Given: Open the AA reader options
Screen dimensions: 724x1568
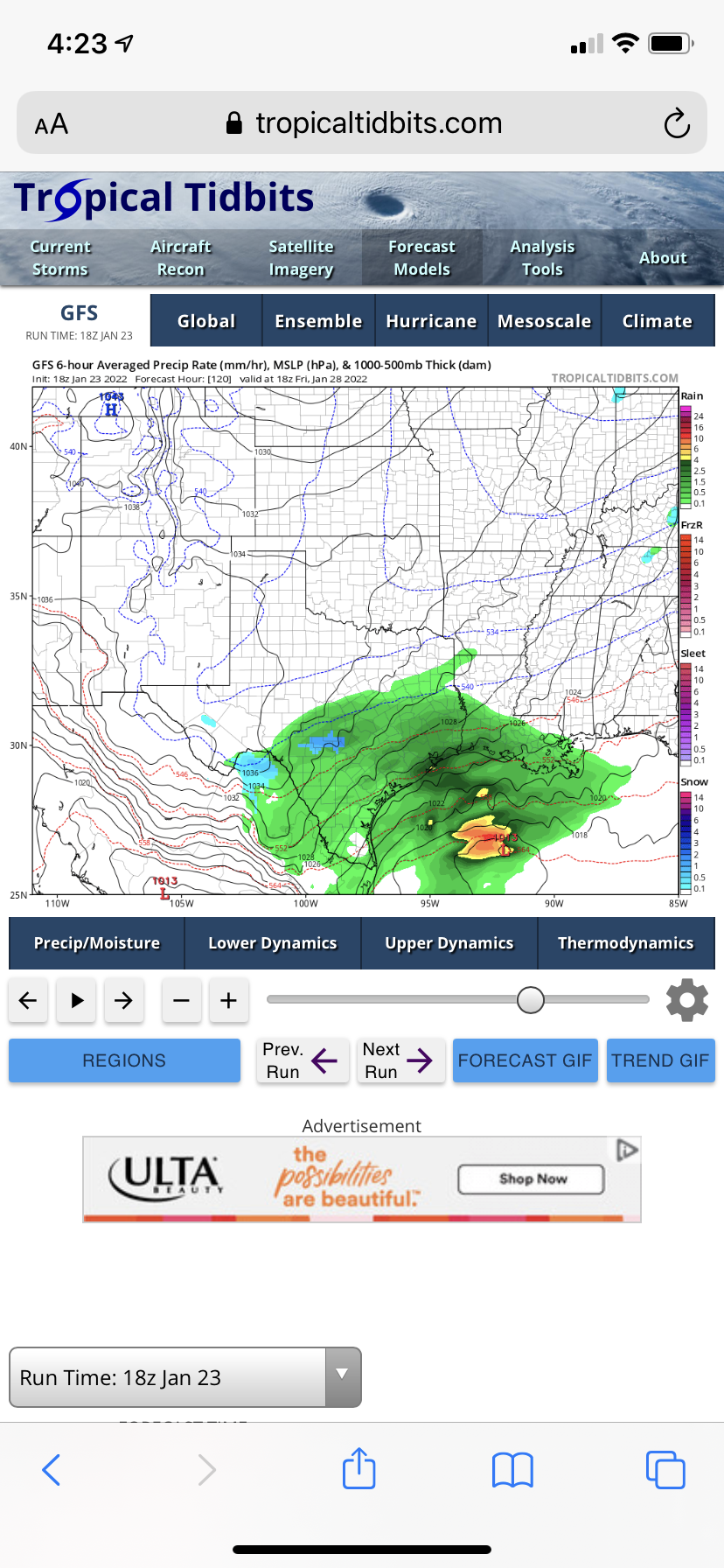Looking at the screenshot, I should (x=52, y=123).
